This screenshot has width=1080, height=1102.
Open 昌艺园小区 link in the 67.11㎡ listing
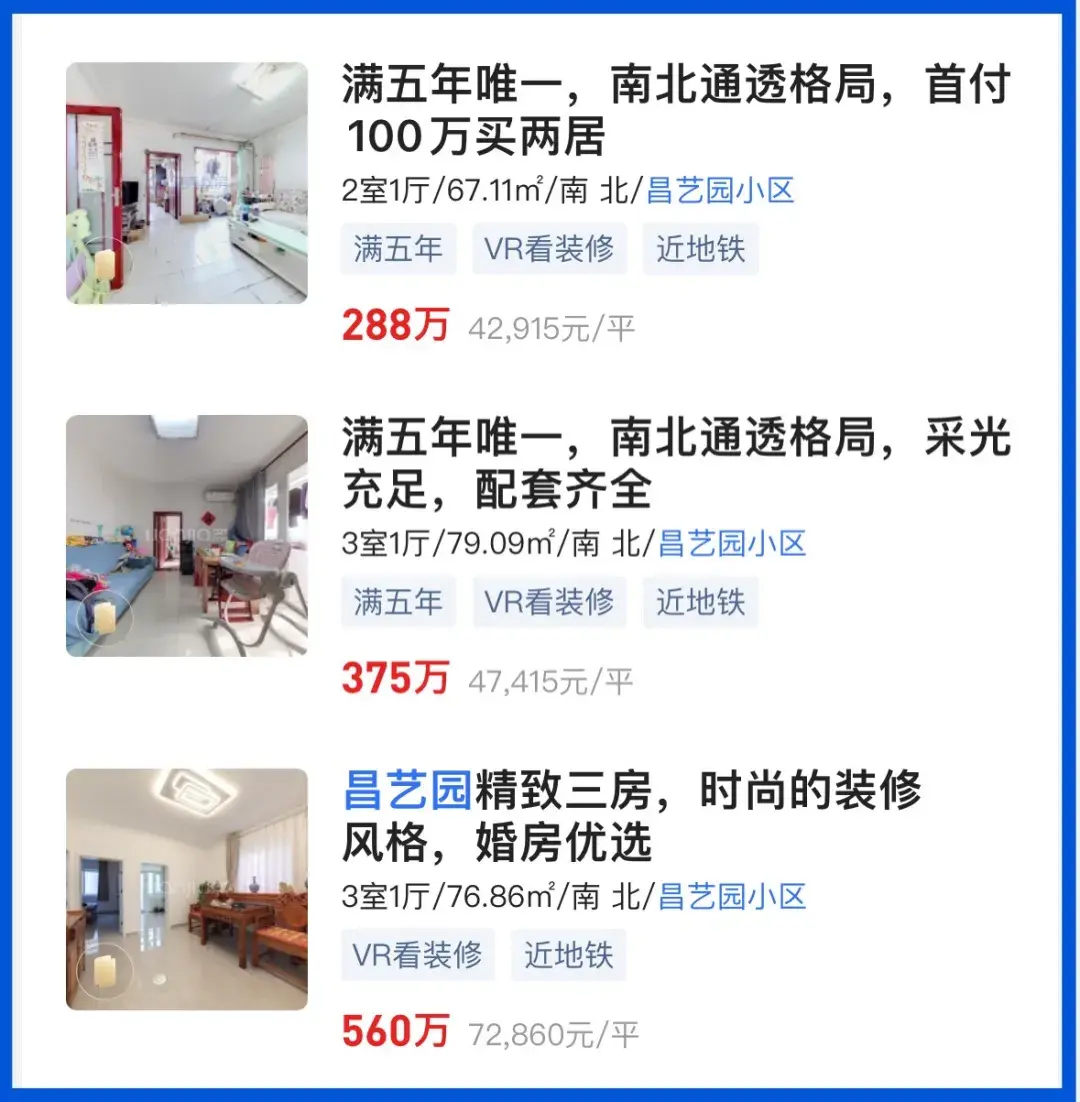(720, 190)
